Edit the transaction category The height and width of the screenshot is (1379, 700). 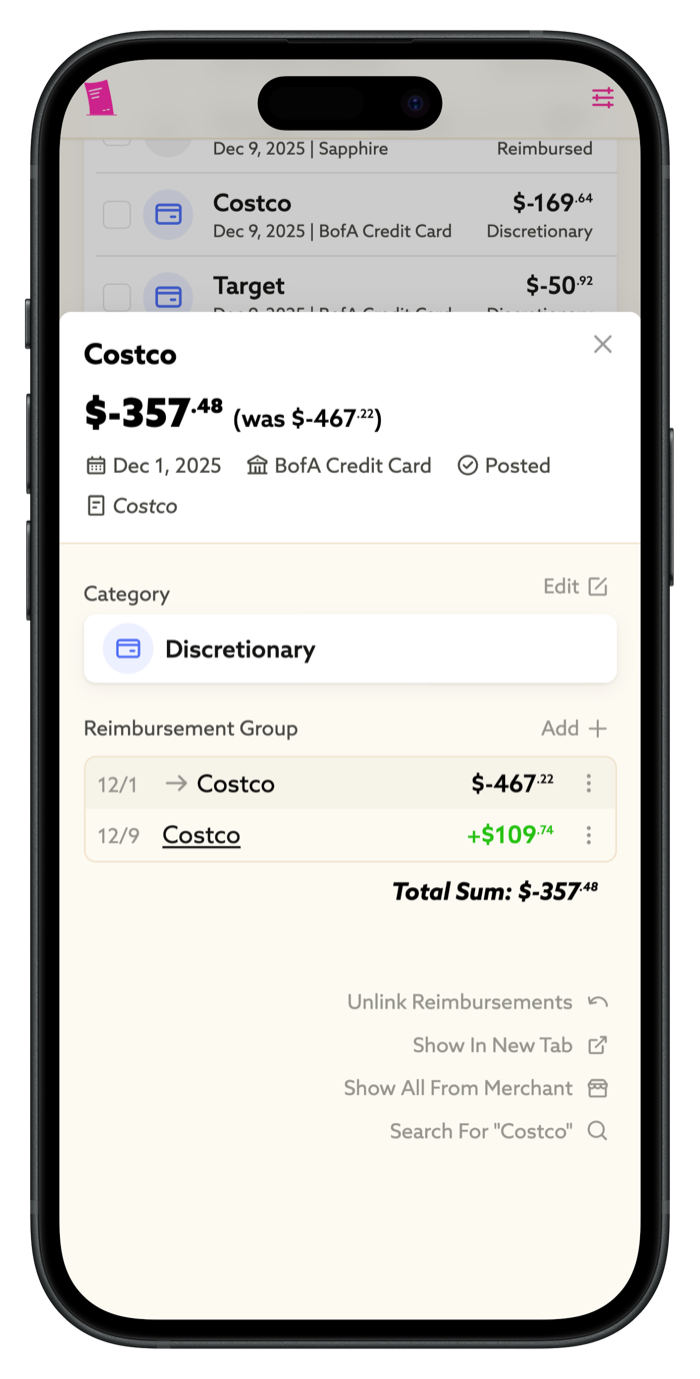(x=575, y=587)
